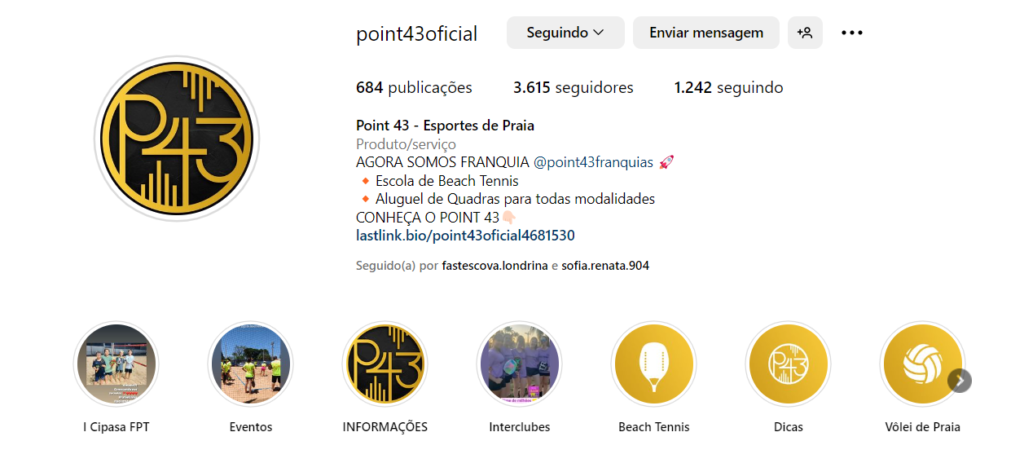Open the Seguindo dropdown
This screenshot has width=1024, height=463.
565,32
